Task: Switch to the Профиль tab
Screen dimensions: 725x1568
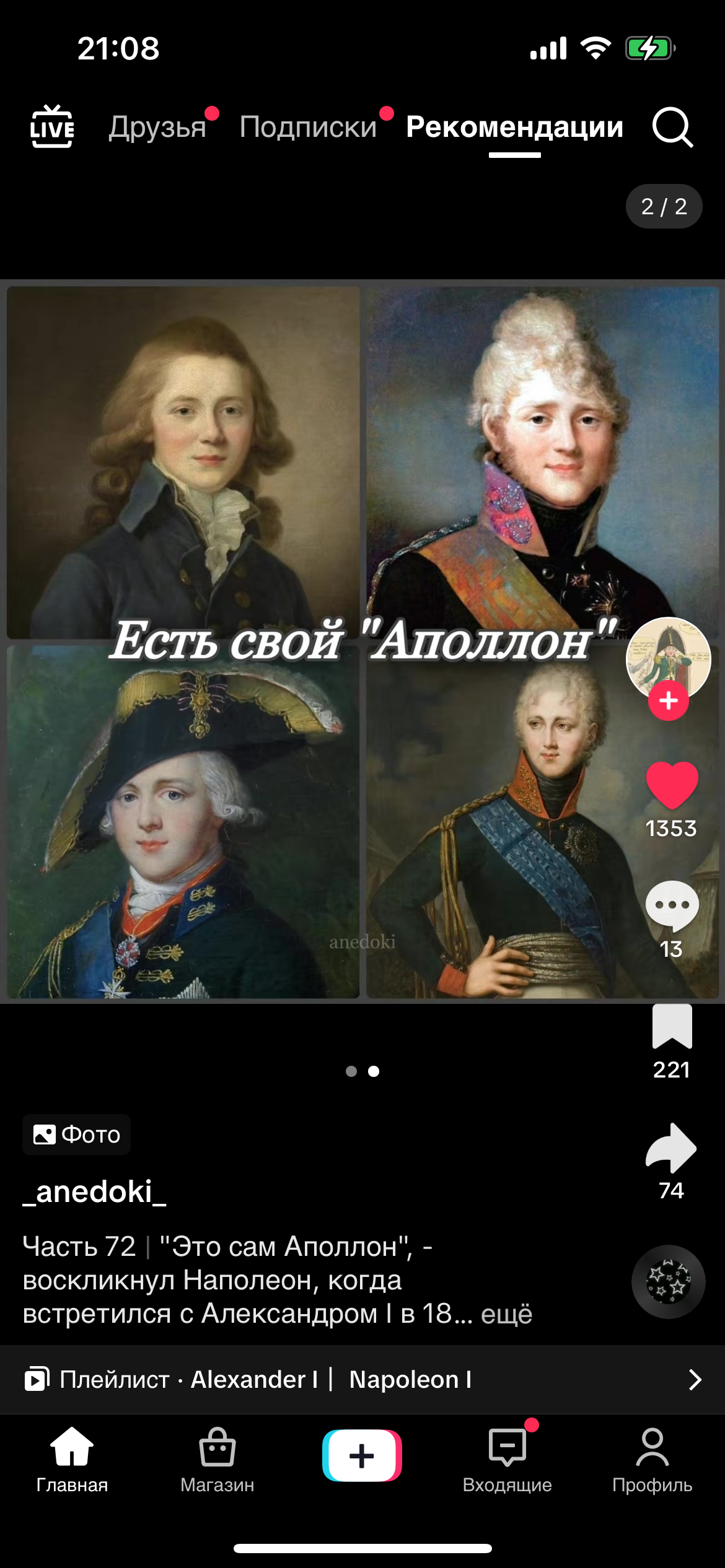Action: click(652, 1460)
